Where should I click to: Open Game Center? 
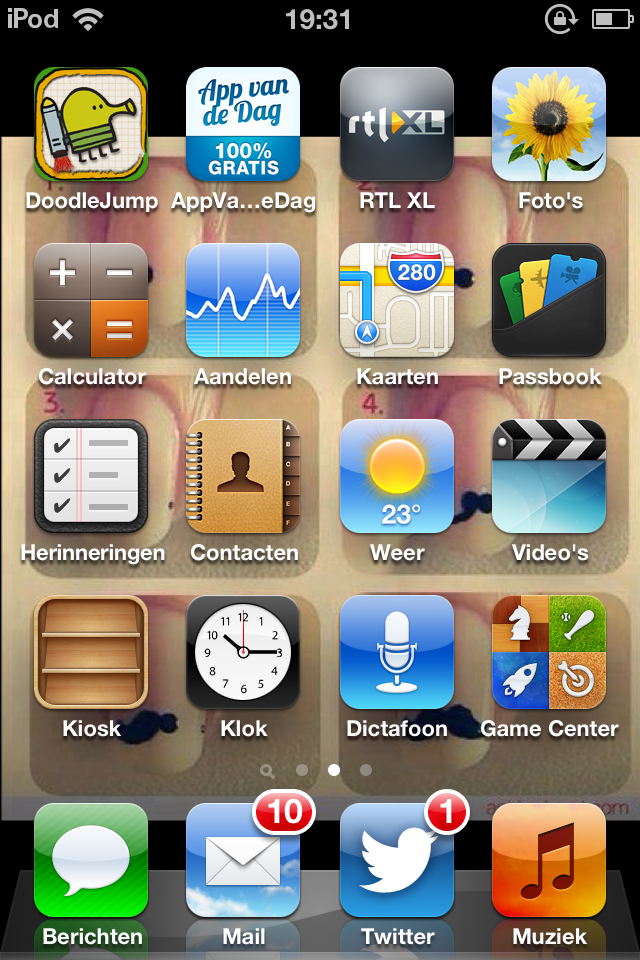coord(549,653)
